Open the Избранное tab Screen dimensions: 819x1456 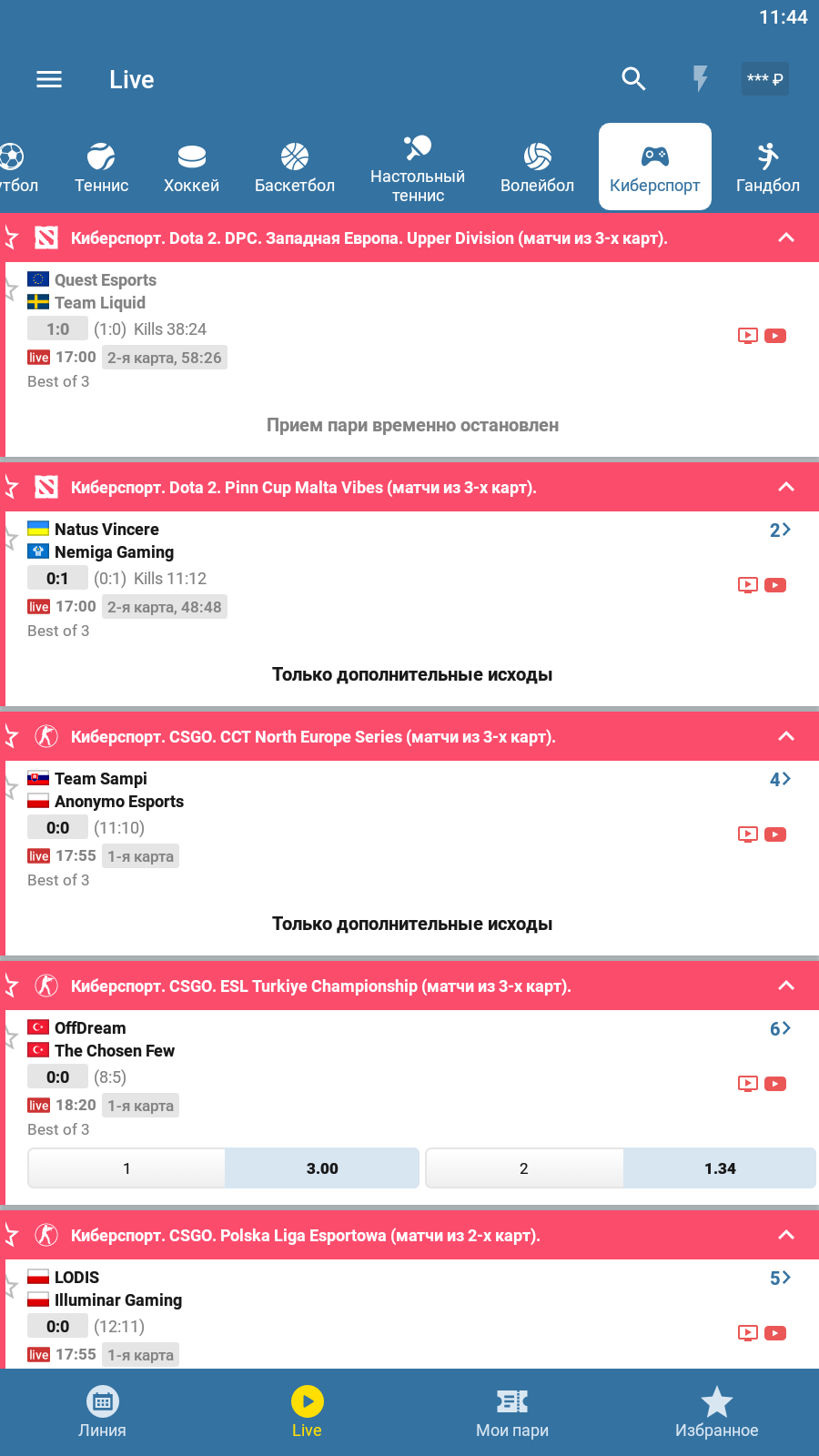(x=716, y=1412)
